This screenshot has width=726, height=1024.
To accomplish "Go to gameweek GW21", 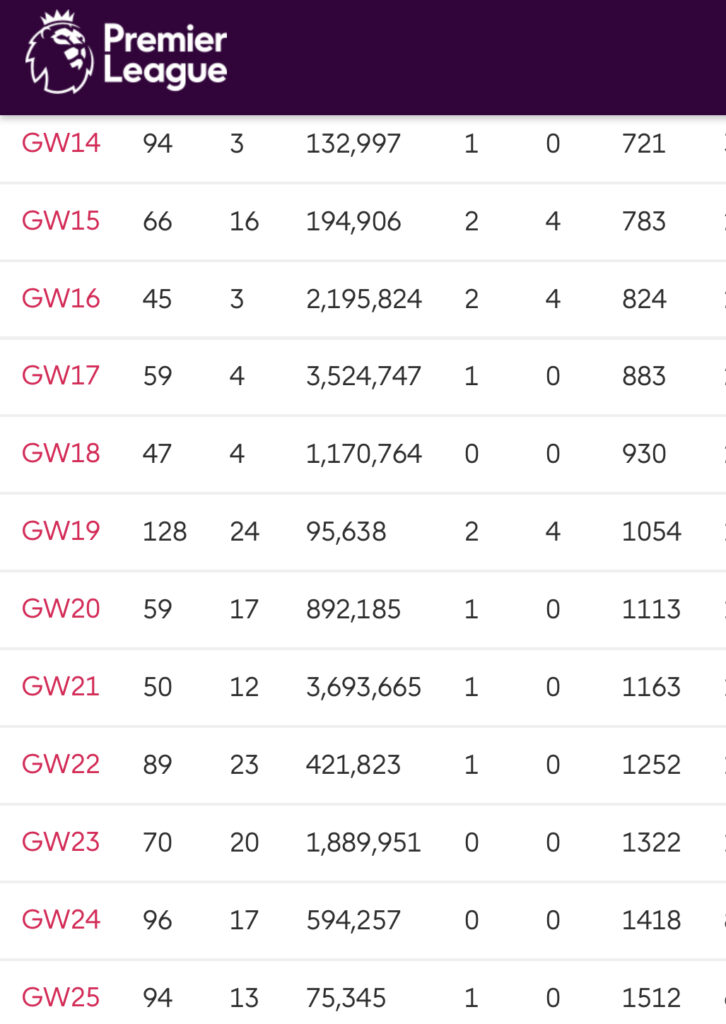I will [x=61, y=686].
